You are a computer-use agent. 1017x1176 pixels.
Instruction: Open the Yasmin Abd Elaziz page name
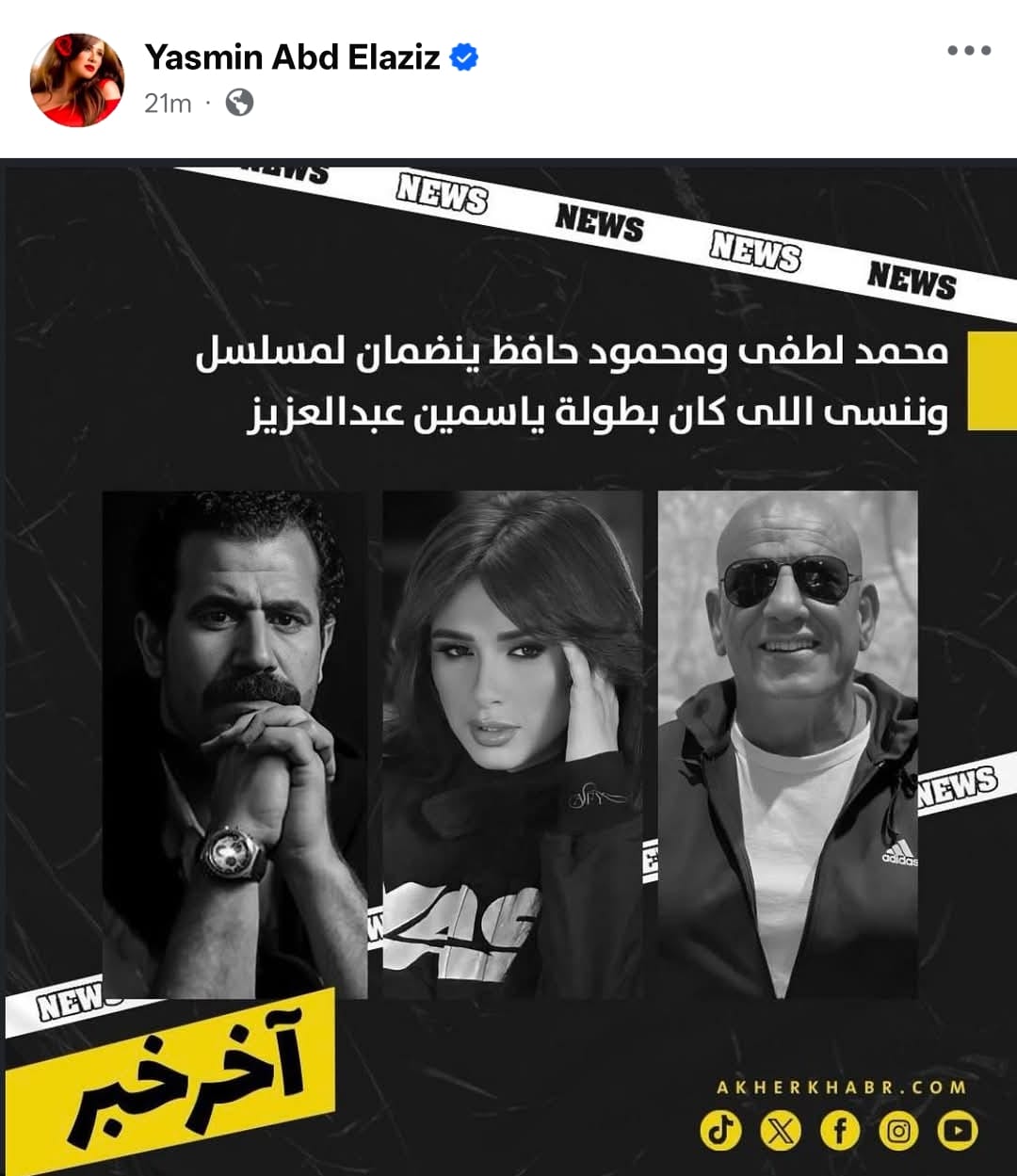pos(292,57)
